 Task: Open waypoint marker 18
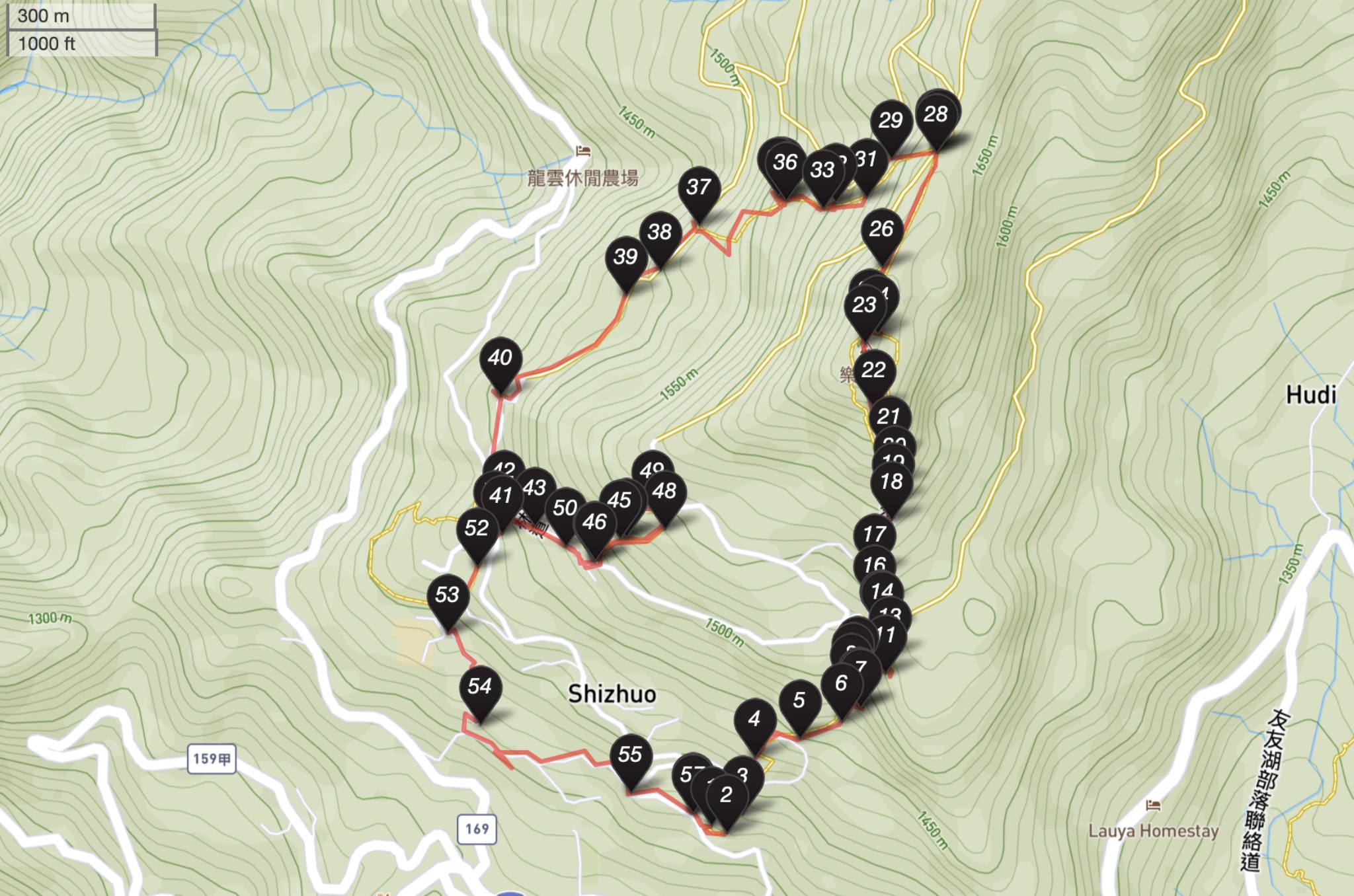point(891,482)
